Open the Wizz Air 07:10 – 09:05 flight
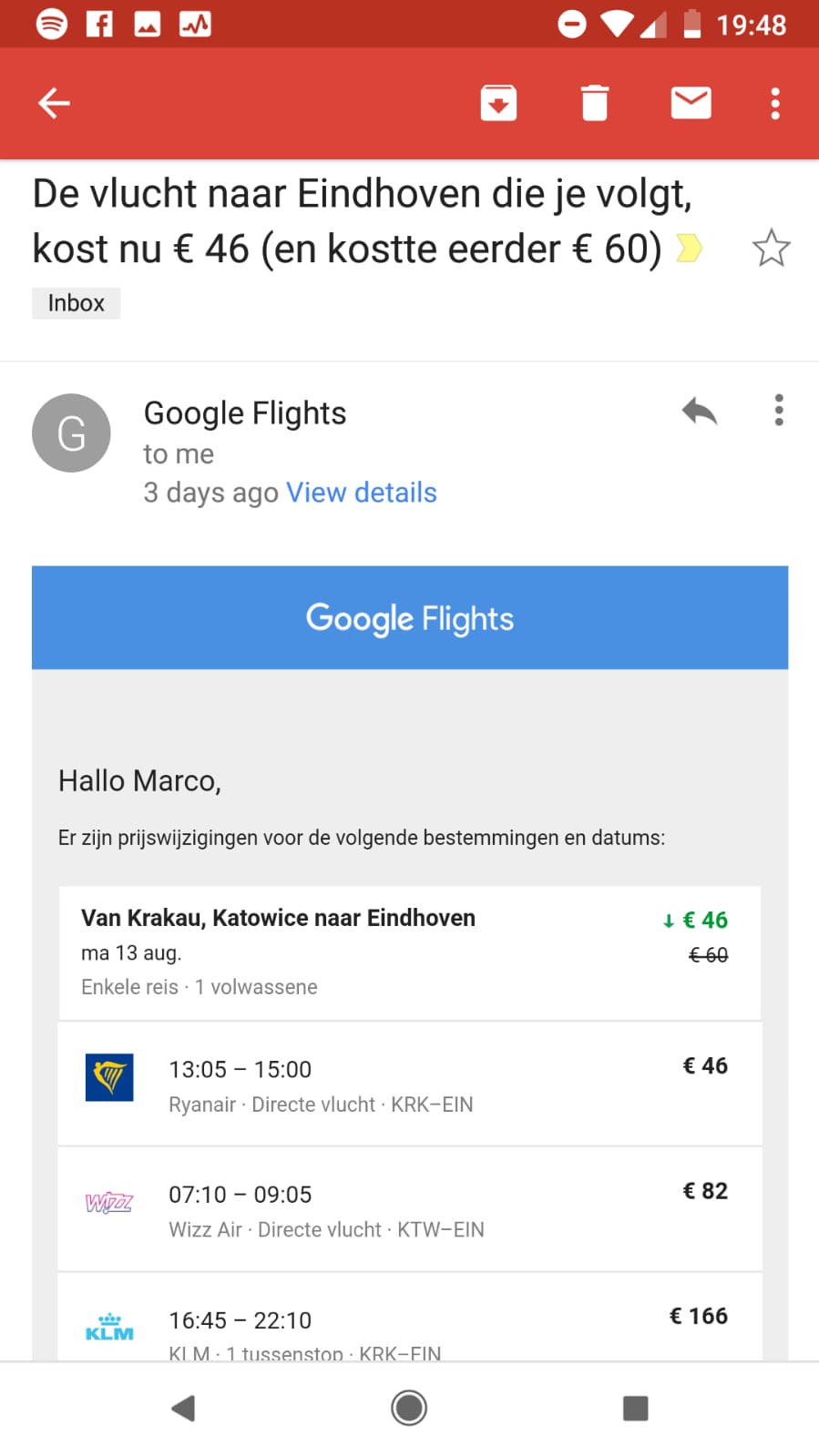Image resolution: width=819 pixels, height=1456 pixels. click(409, 1209)
